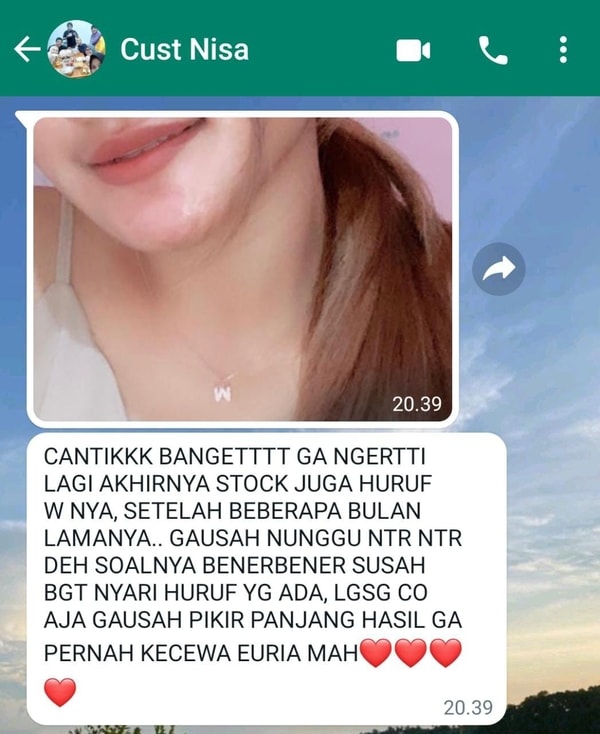Image resolution: width=600 pixels, height=734 pixels.
Task: Open the photo sent at 20.39
Action: tap(243, 268)
